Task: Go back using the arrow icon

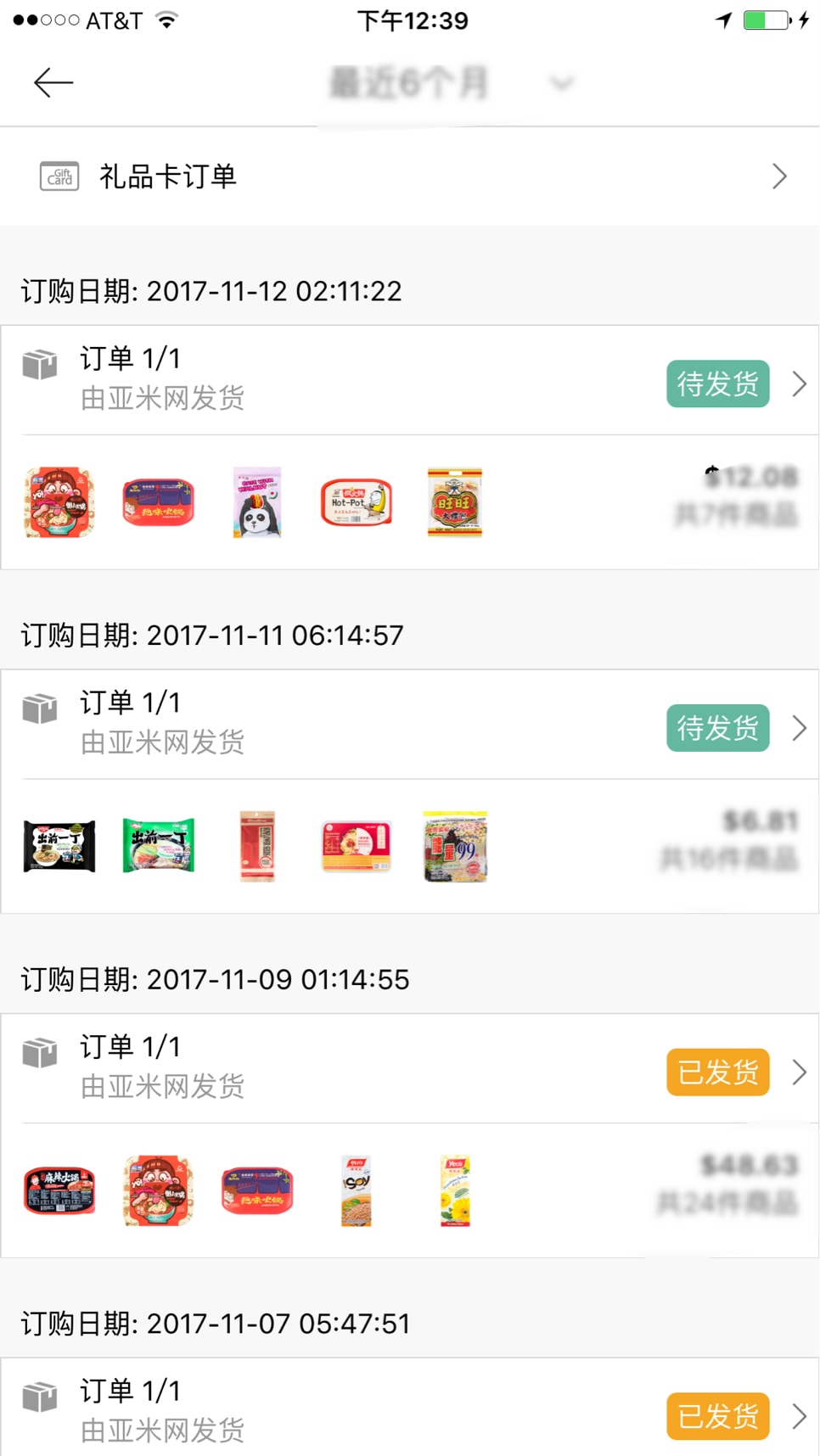Action: 53,82
